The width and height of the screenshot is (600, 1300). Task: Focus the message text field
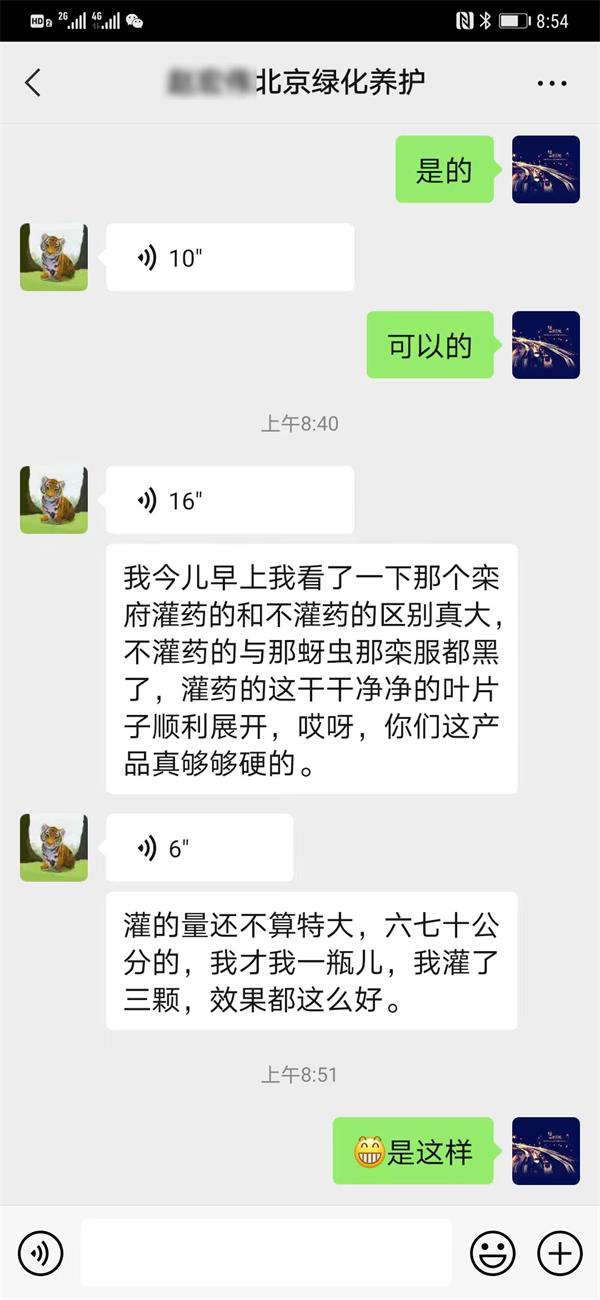click(x=266, y=1252)
